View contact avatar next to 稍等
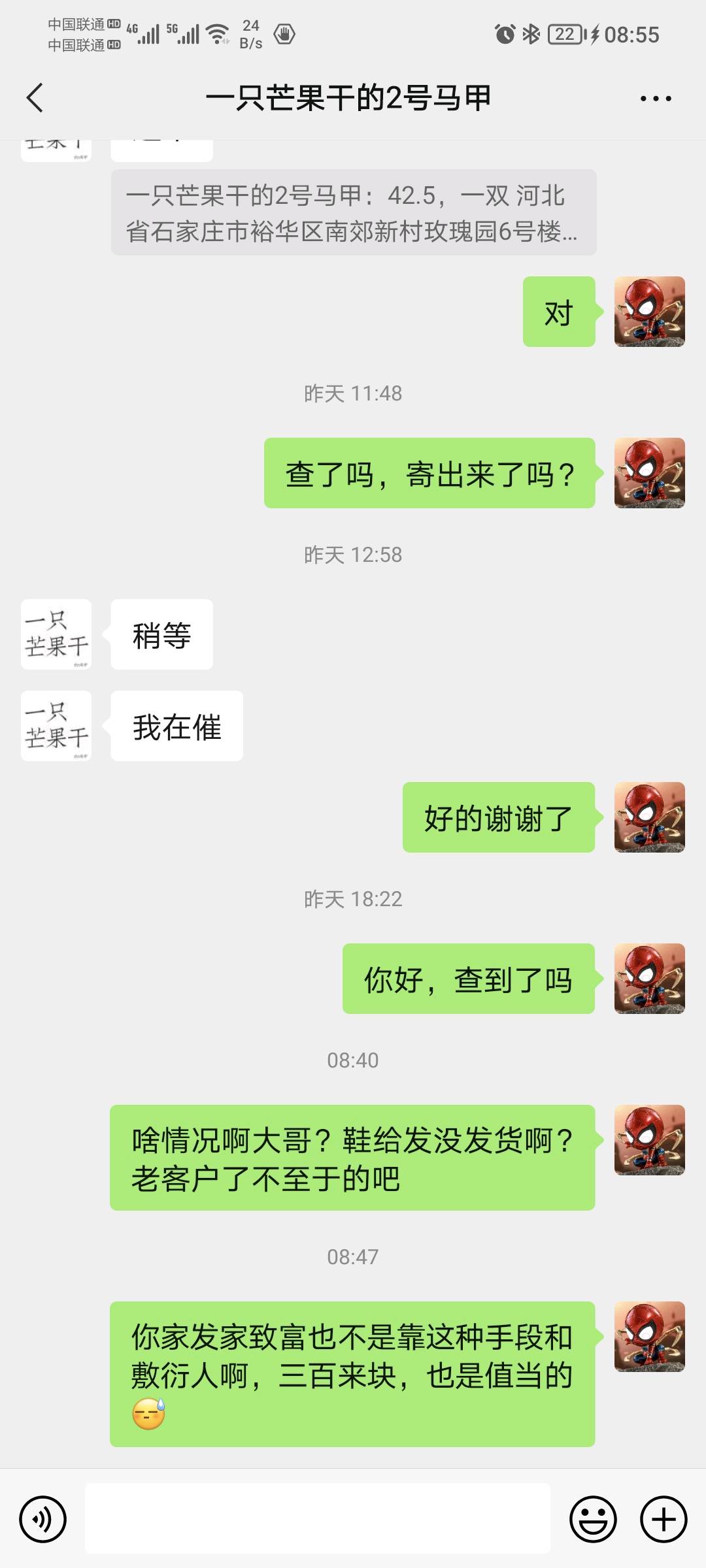The image size is (706, 1568). [x=56, y=634]
